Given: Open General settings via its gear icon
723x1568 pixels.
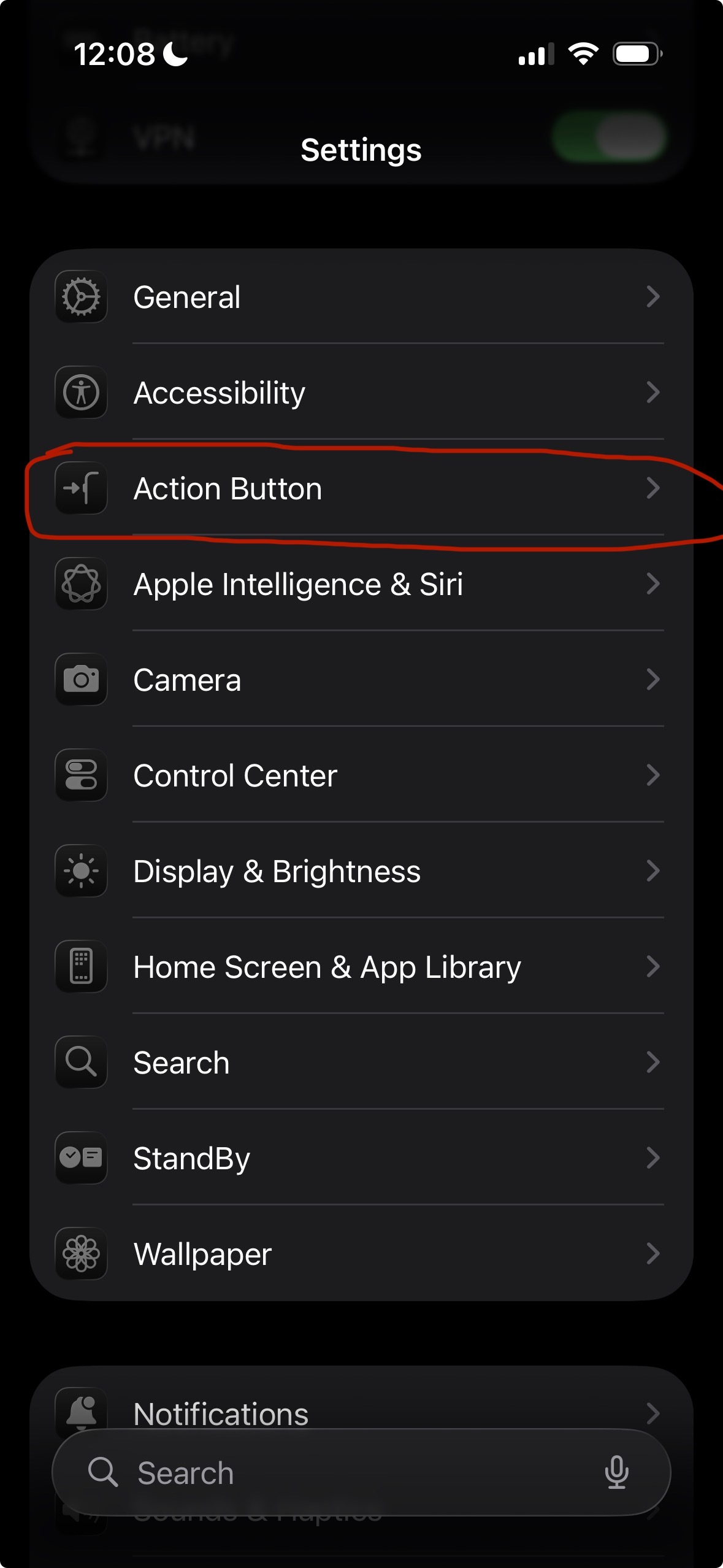Looking at the screenshot, I should pyautogui.click(x=81, y=296).
